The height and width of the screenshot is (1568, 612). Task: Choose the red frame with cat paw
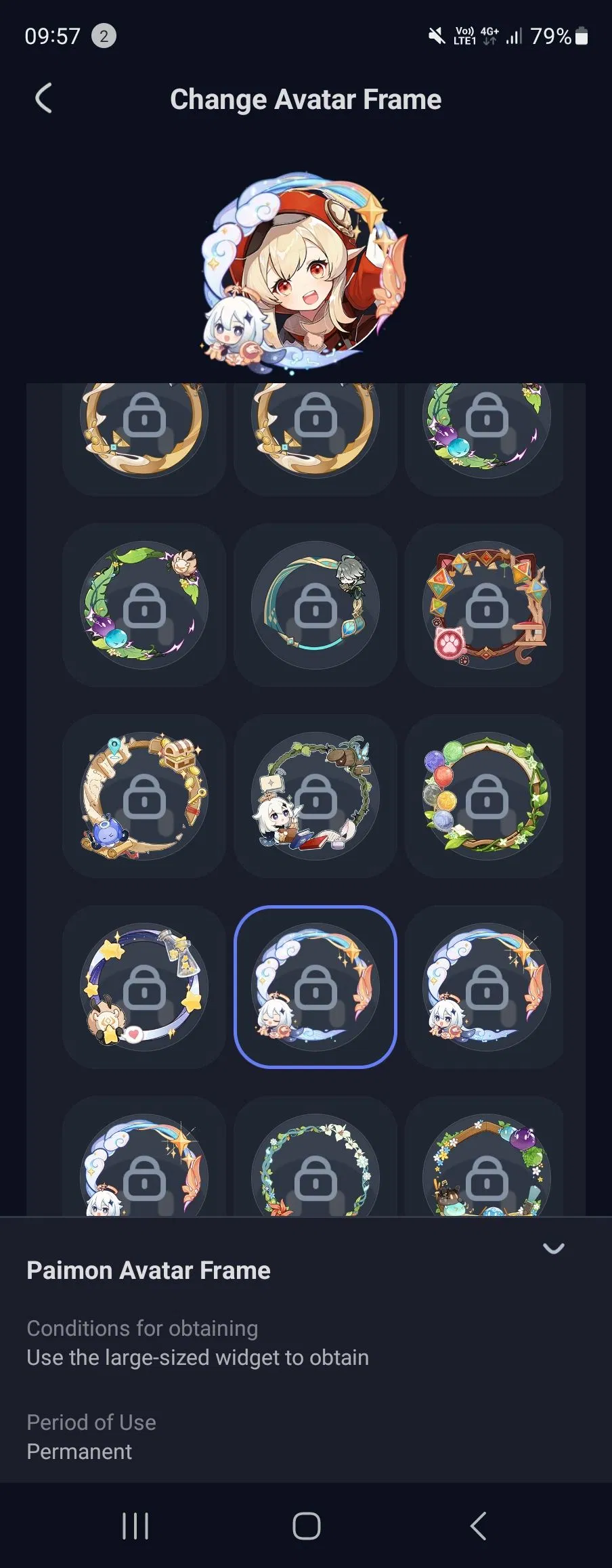click(x=486, y=605)
